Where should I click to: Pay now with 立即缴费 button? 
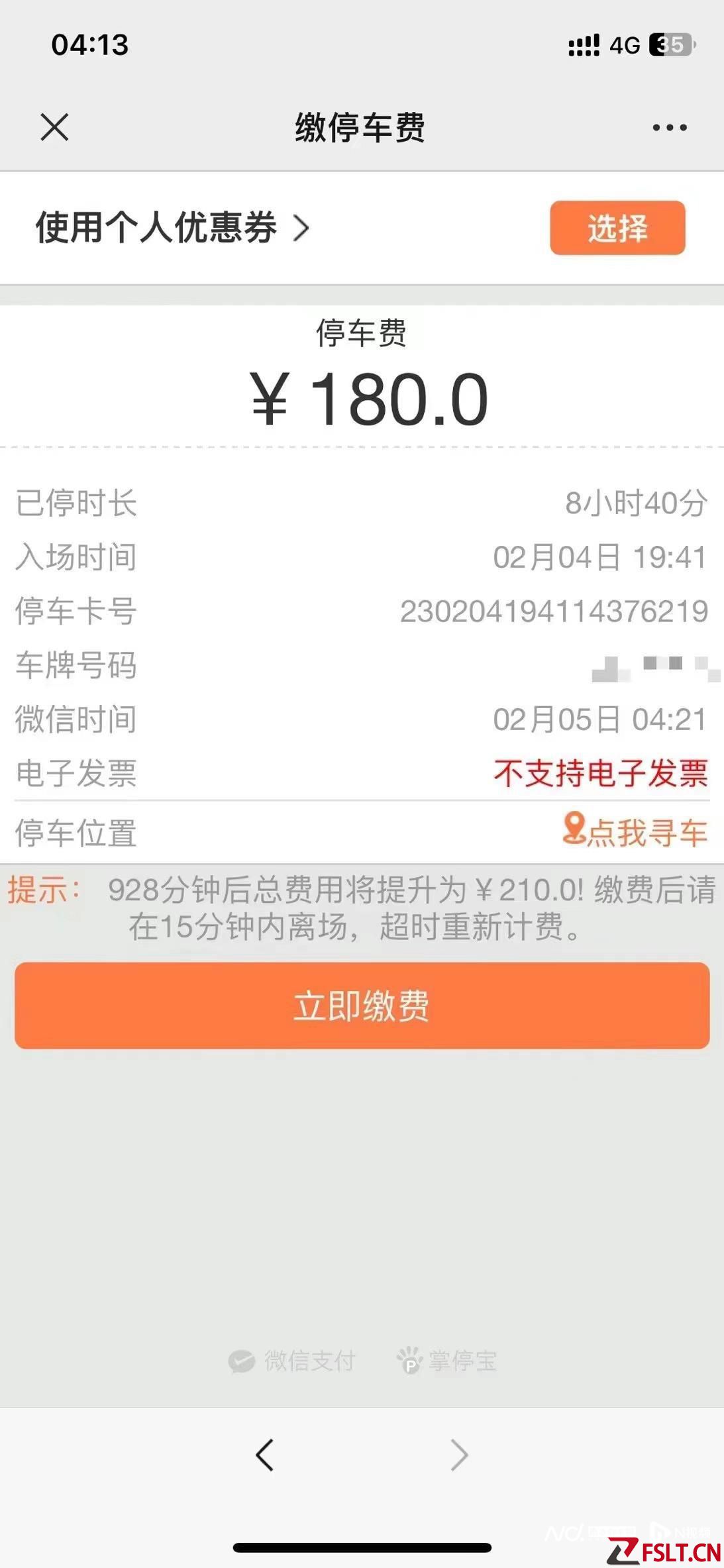[x=362, y=1006]
